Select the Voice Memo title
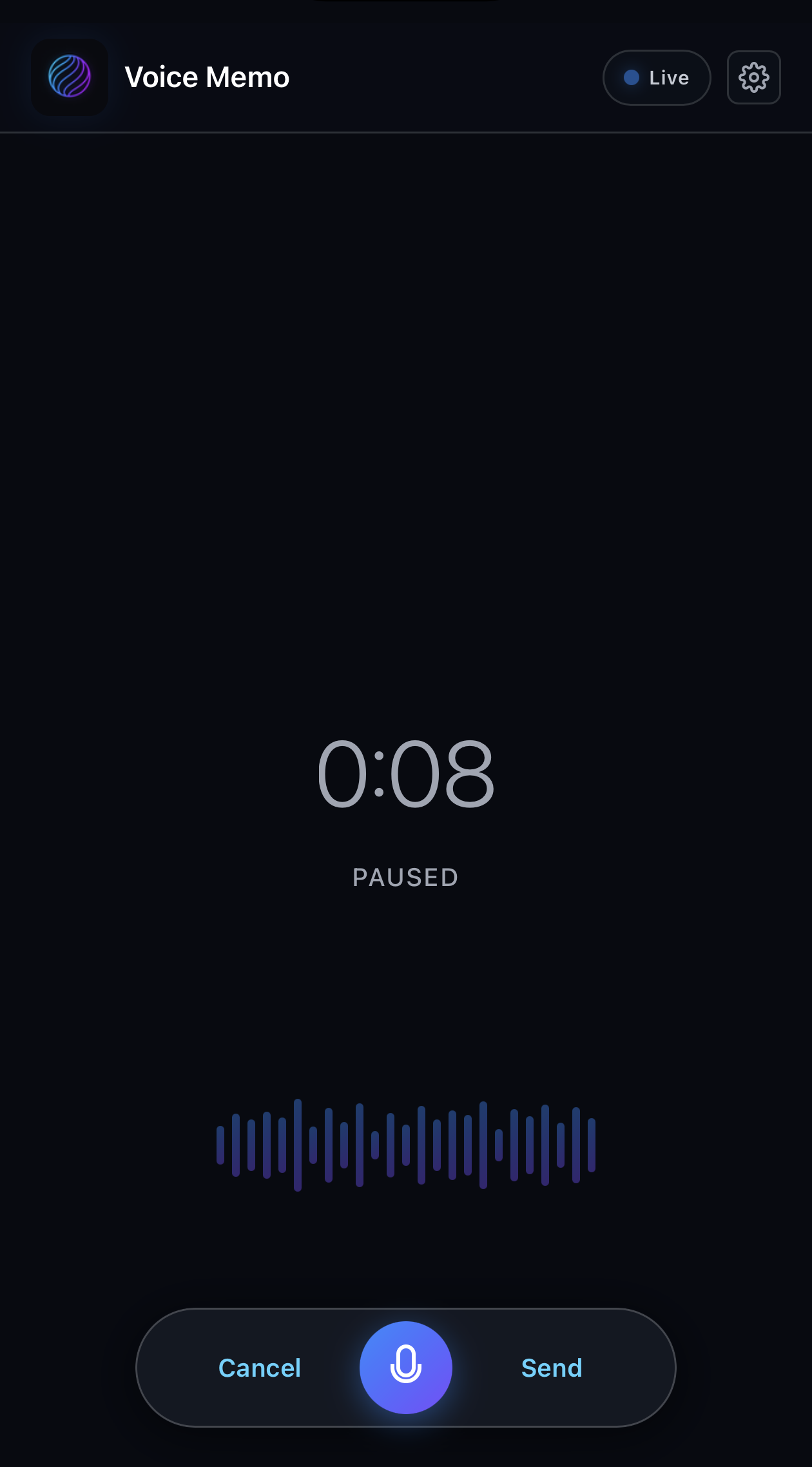Image resolution: width=812 pixels, height=1467 pixels. point(208,77)
